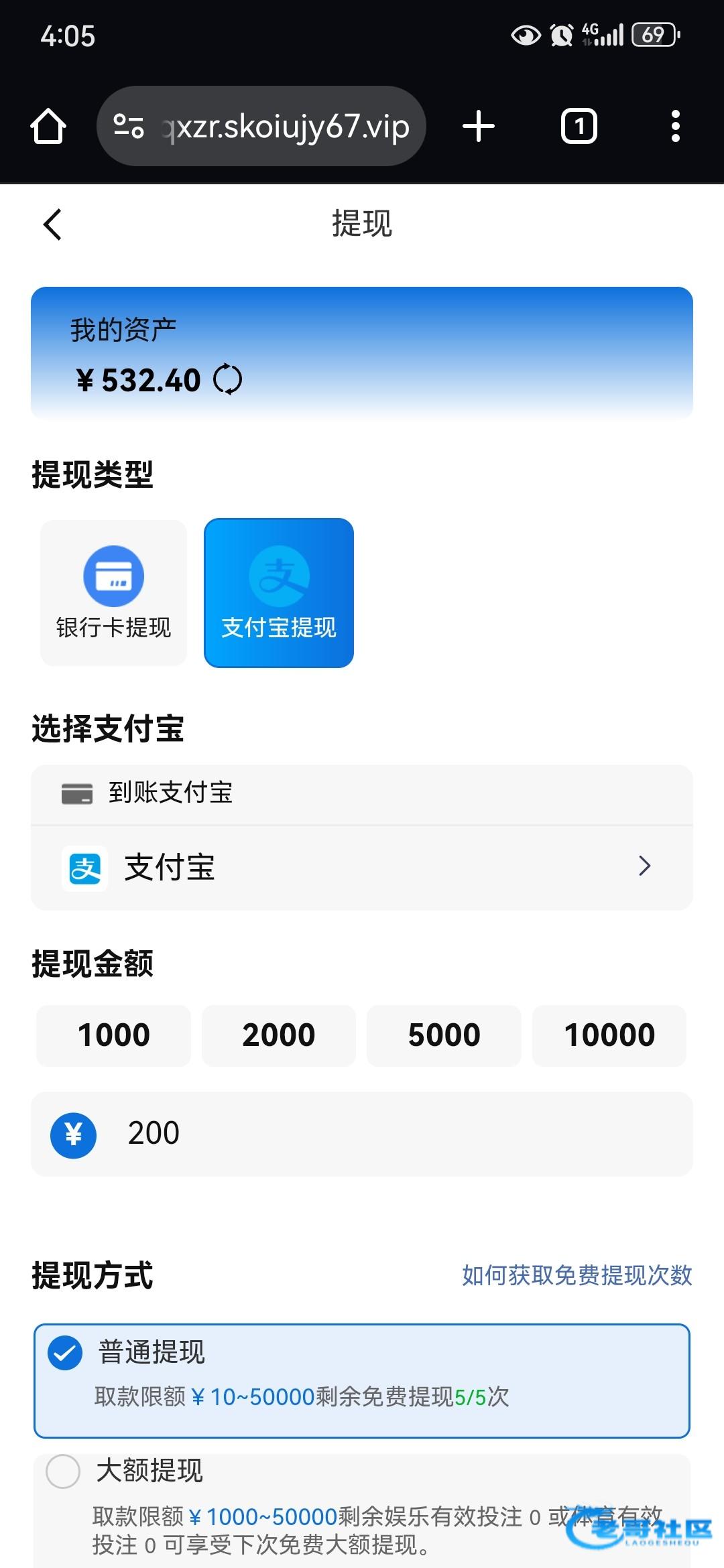Open a new browser tab
This screenshot has width=724, height=1568.
(x=479, y=126)
